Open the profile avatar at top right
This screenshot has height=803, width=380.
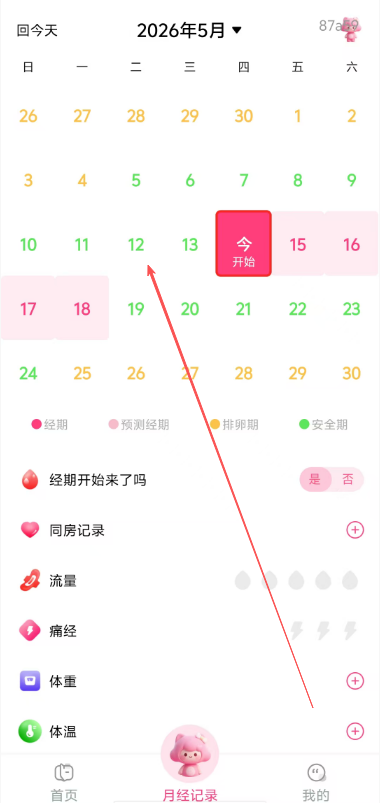[x=351, y=29]
